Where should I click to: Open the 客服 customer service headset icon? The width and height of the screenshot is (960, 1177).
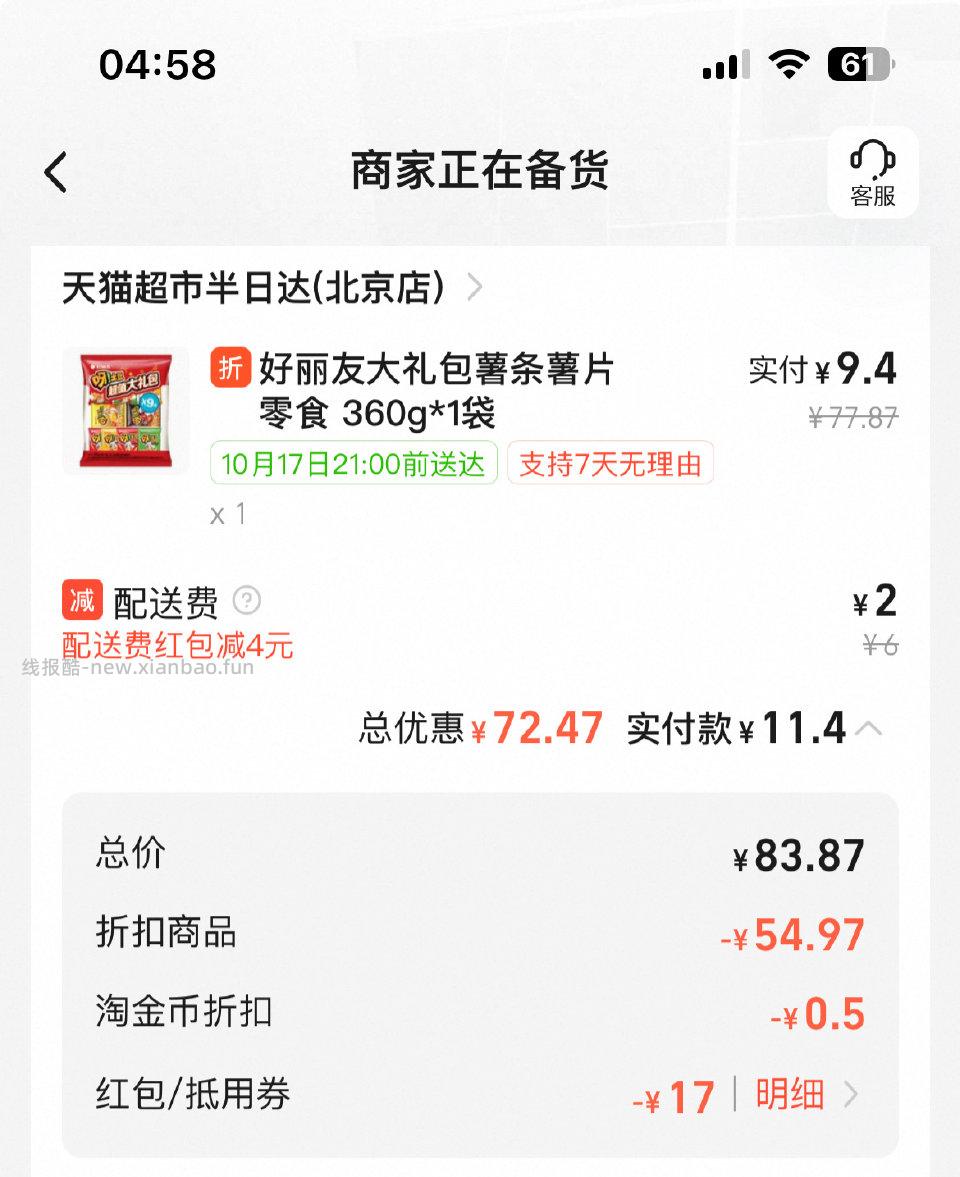coord(872,171)
